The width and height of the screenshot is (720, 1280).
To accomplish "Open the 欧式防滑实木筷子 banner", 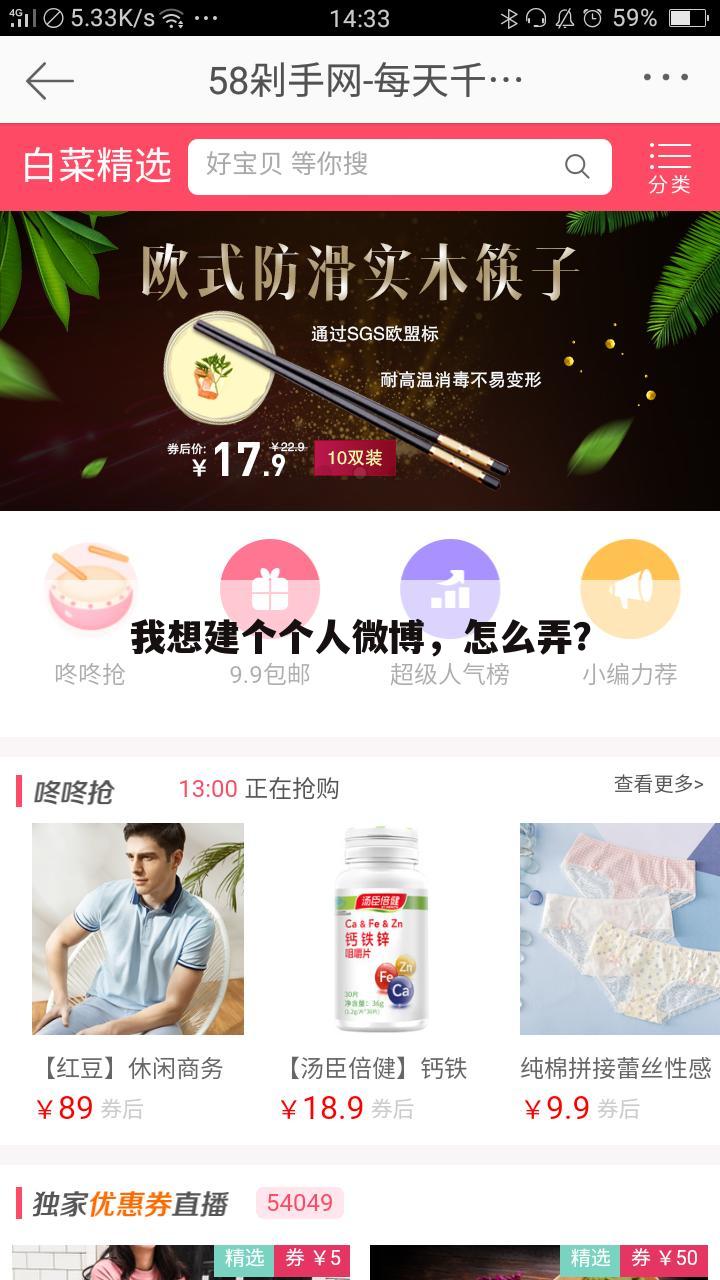I will click(360, 355).
